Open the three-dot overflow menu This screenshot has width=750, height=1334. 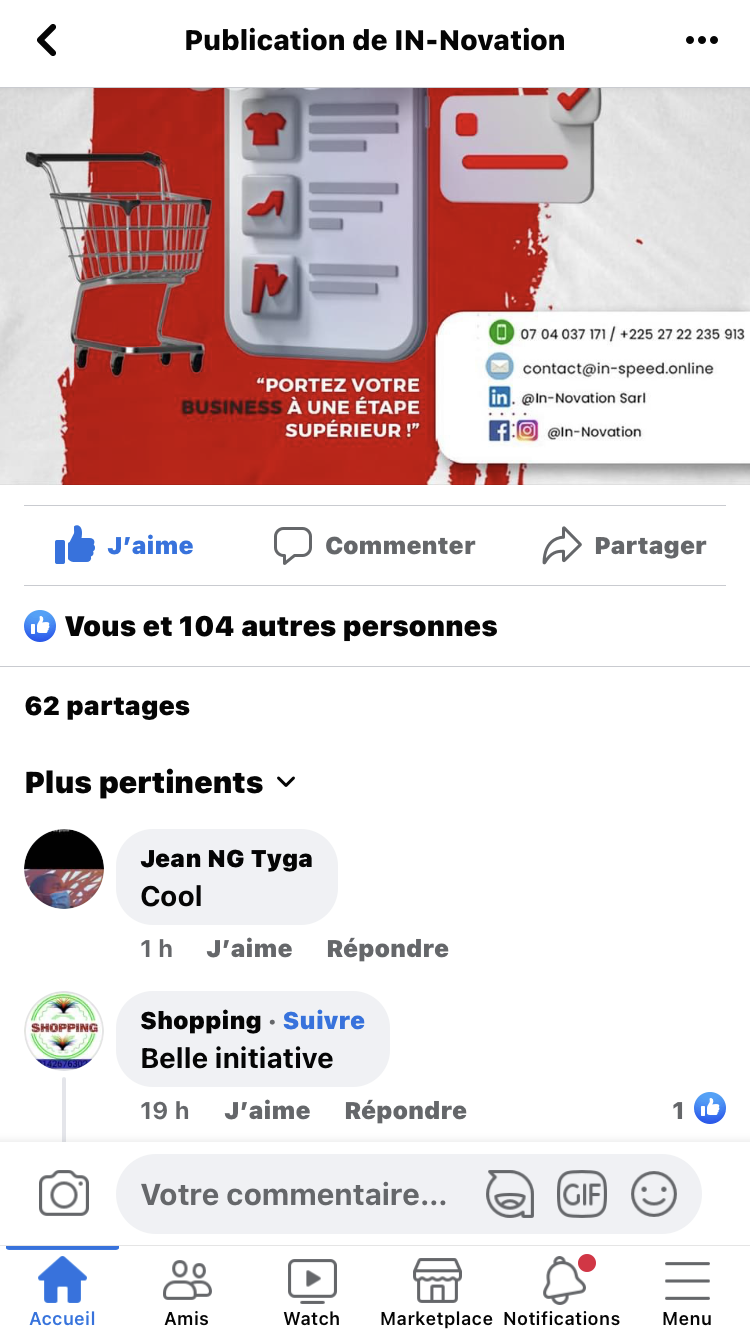(x=701, y=41)
